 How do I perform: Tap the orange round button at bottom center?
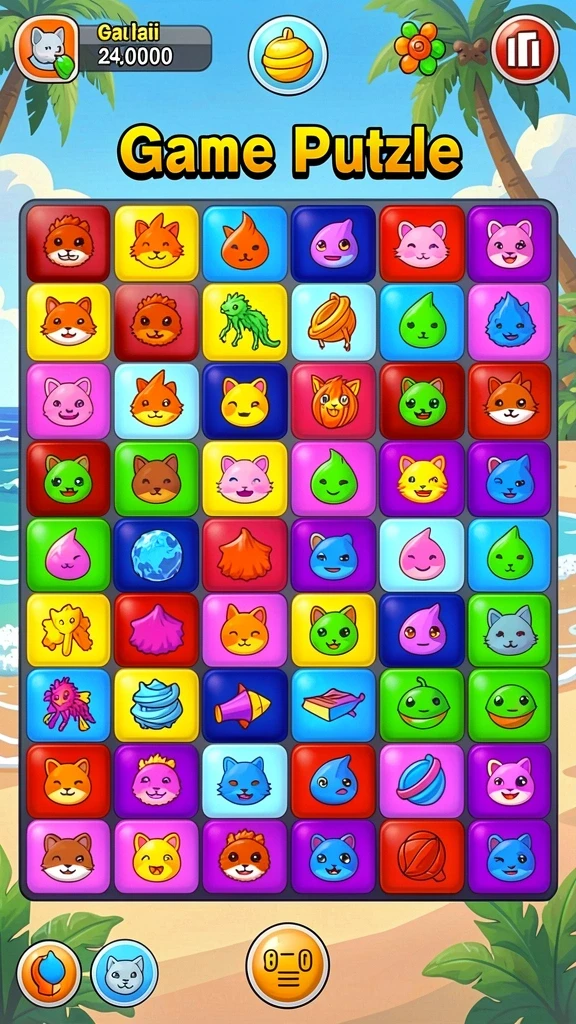[287, 965]
